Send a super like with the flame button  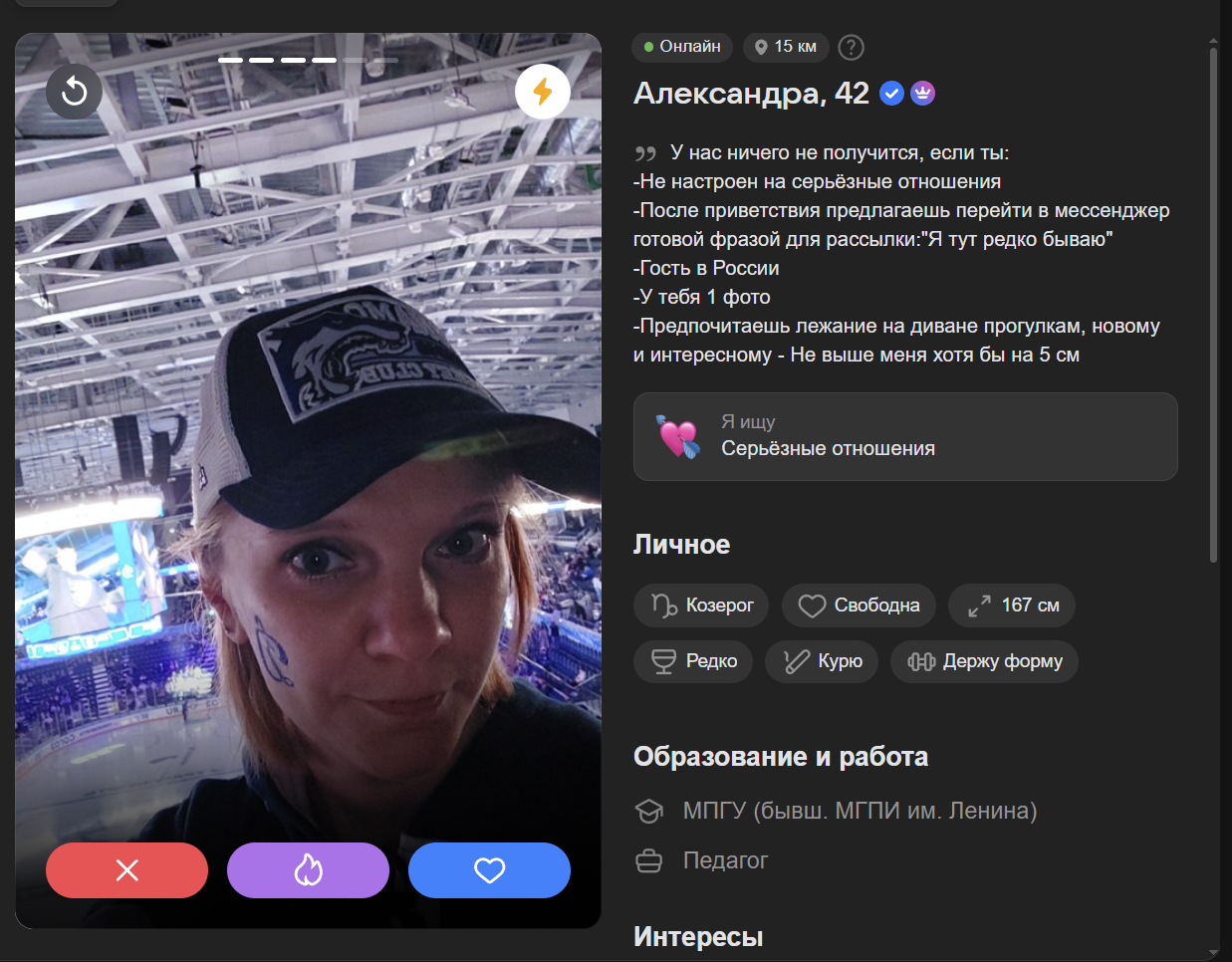(308, 870)
